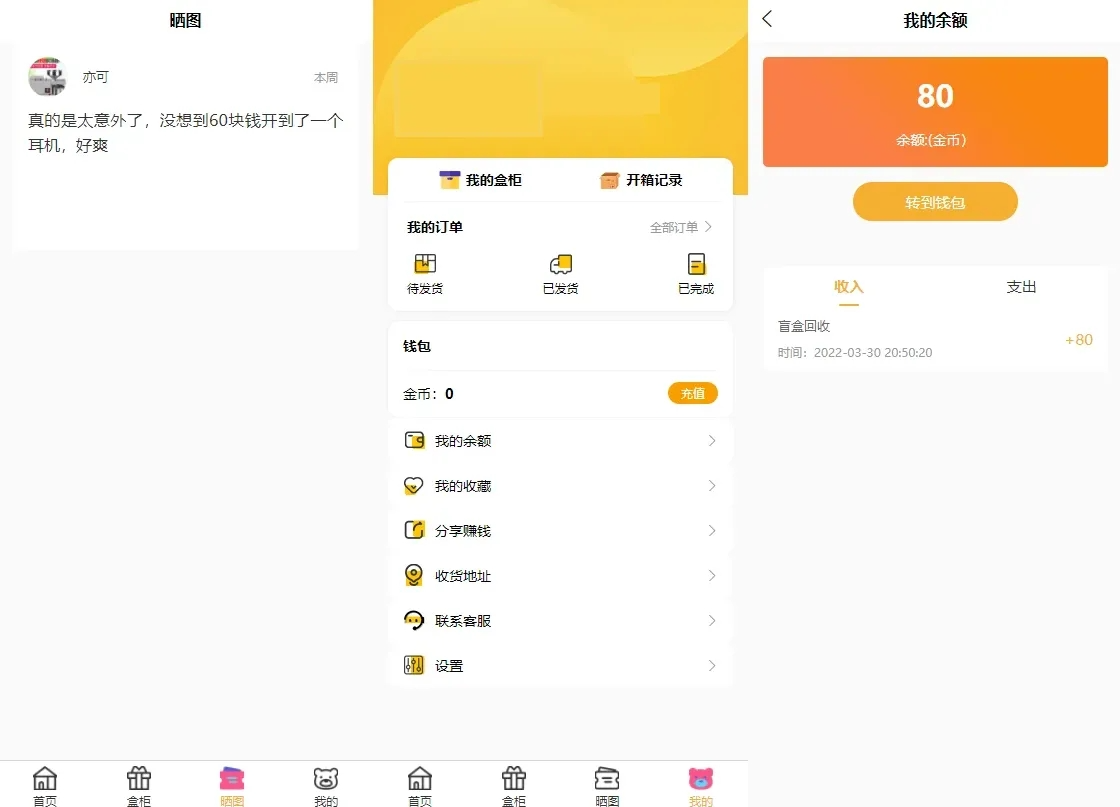
Task: Open 待发货 orders
Action: click(425, 274)
